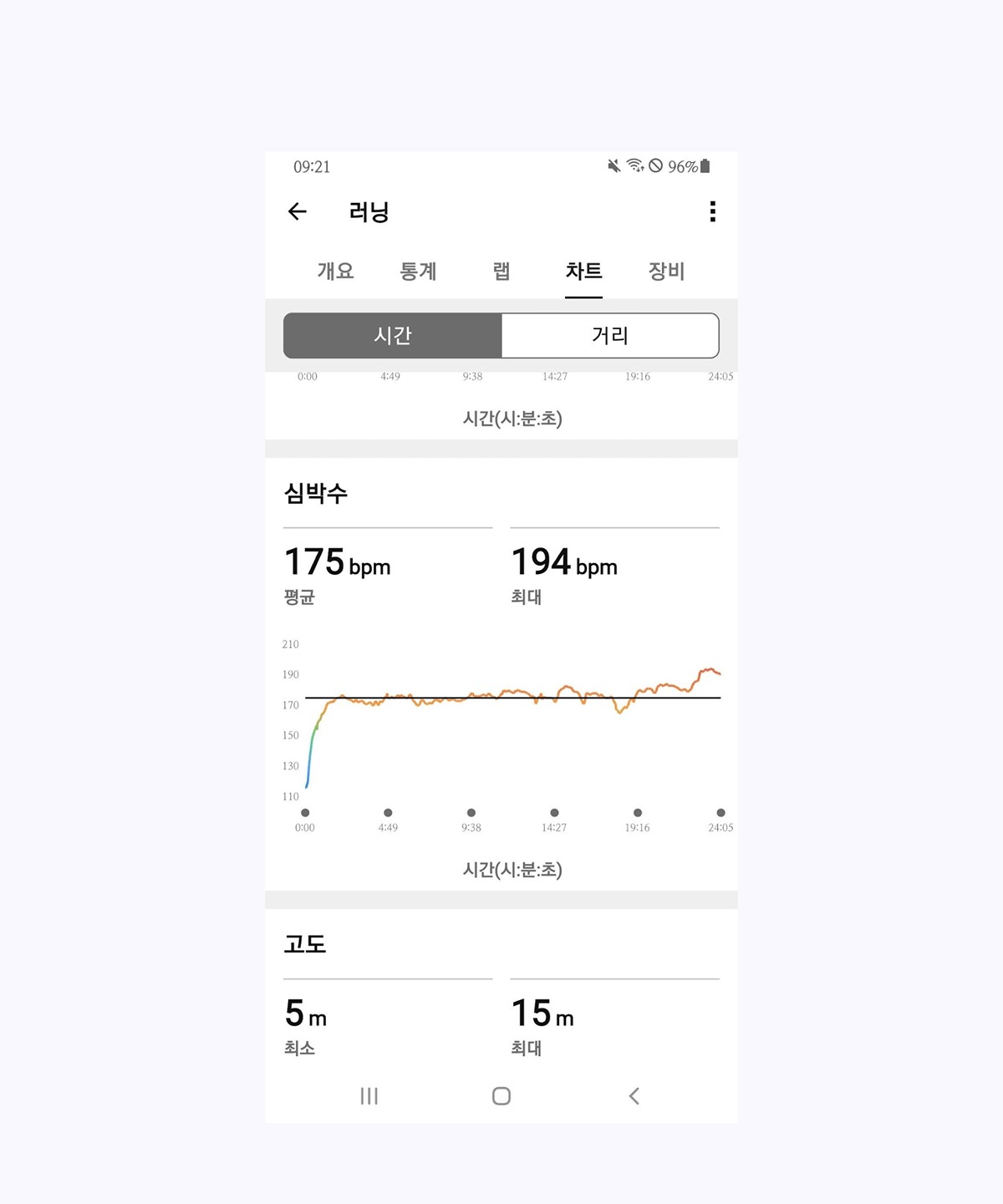
Task: Select the 거리 display mode
Action: point(609,335)
